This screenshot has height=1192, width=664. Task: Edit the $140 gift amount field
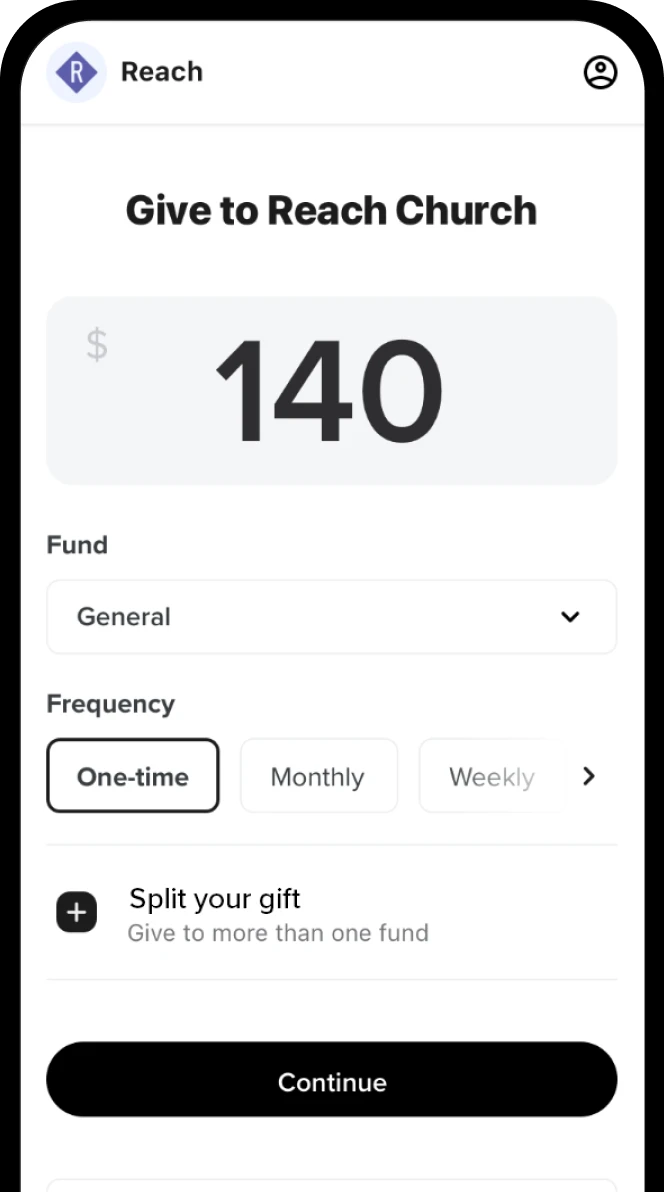(331, 391)
